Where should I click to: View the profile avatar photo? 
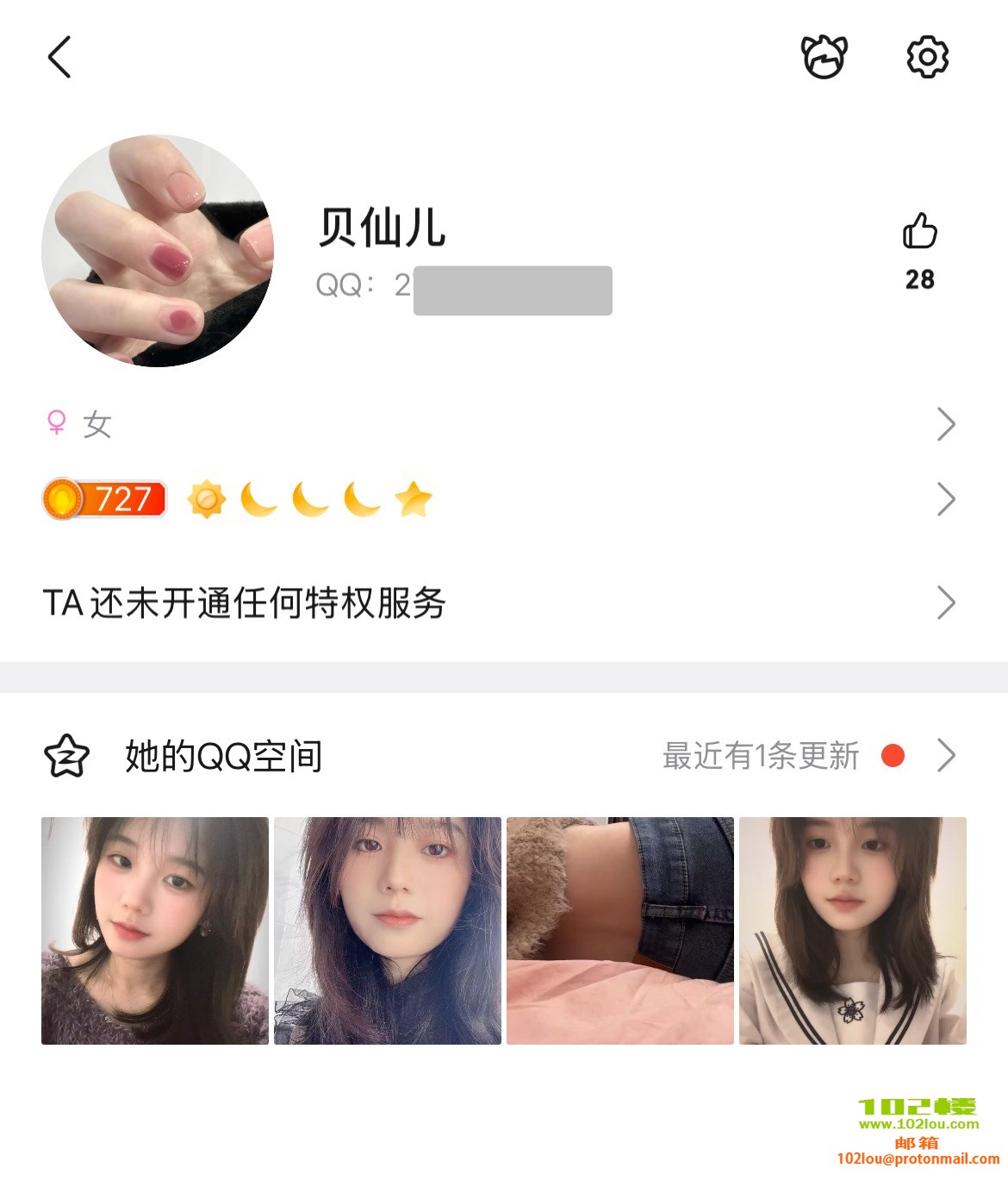(x=158, y=251)
